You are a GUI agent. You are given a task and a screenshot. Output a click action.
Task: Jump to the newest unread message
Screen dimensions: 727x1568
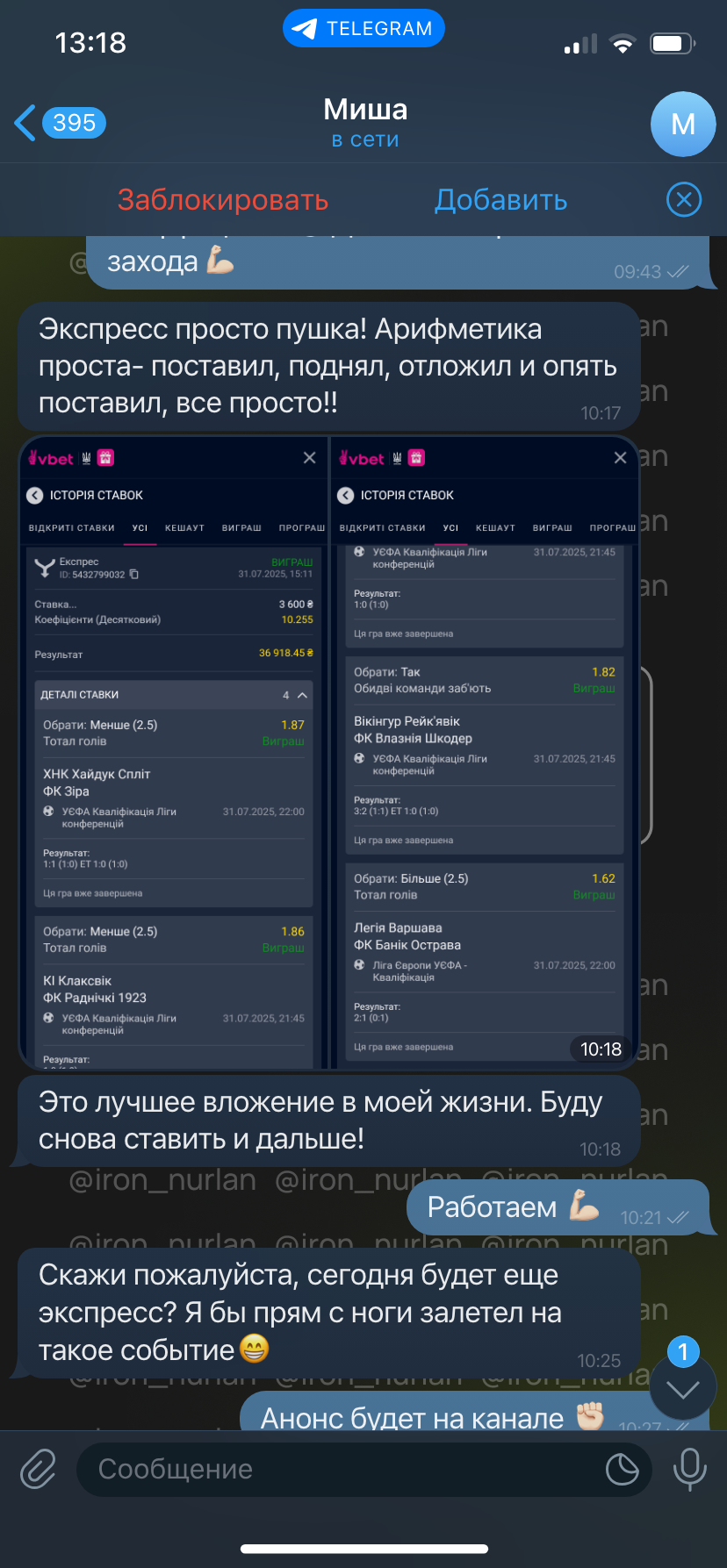click(682, 1390)
